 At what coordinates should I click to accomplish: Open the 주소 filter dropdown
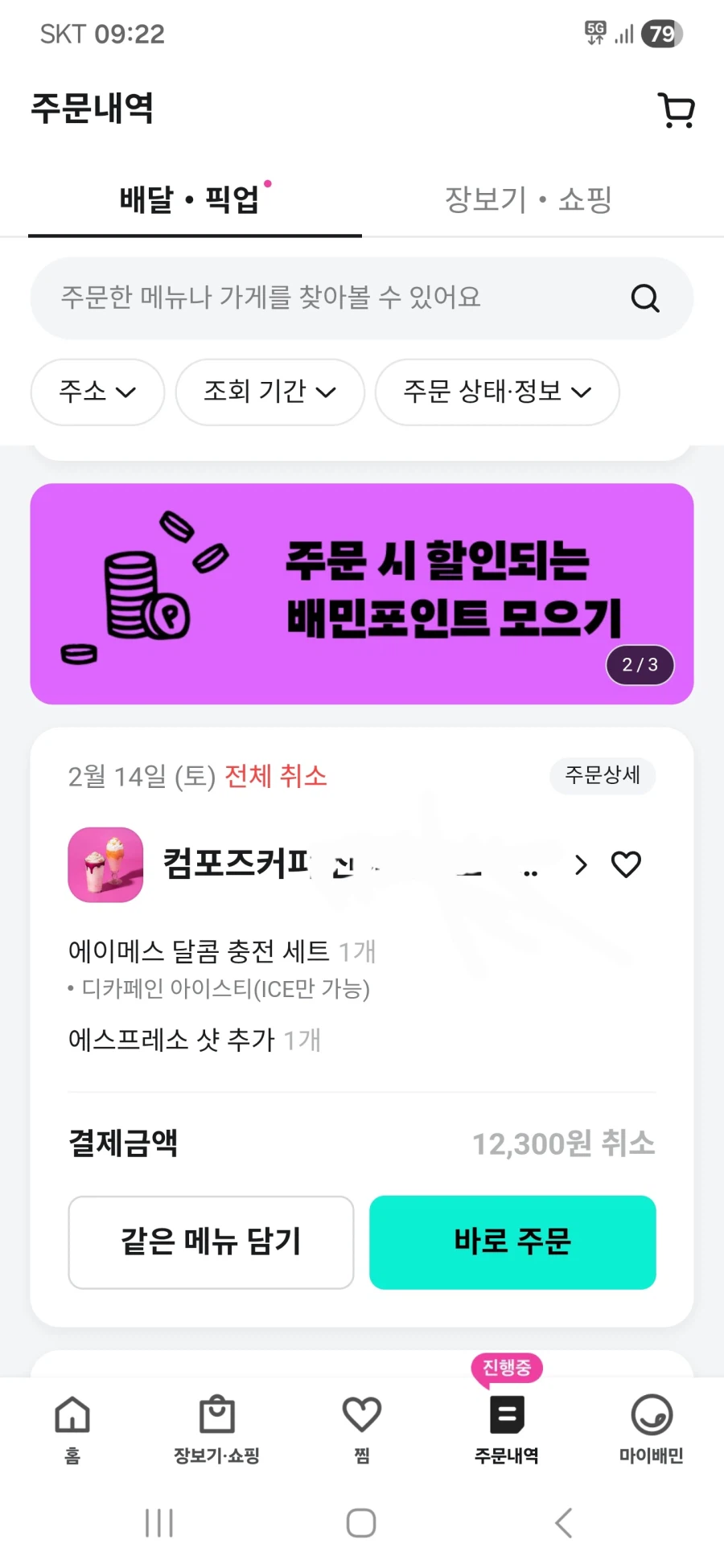pyautogui.click(x=97, y=392)
